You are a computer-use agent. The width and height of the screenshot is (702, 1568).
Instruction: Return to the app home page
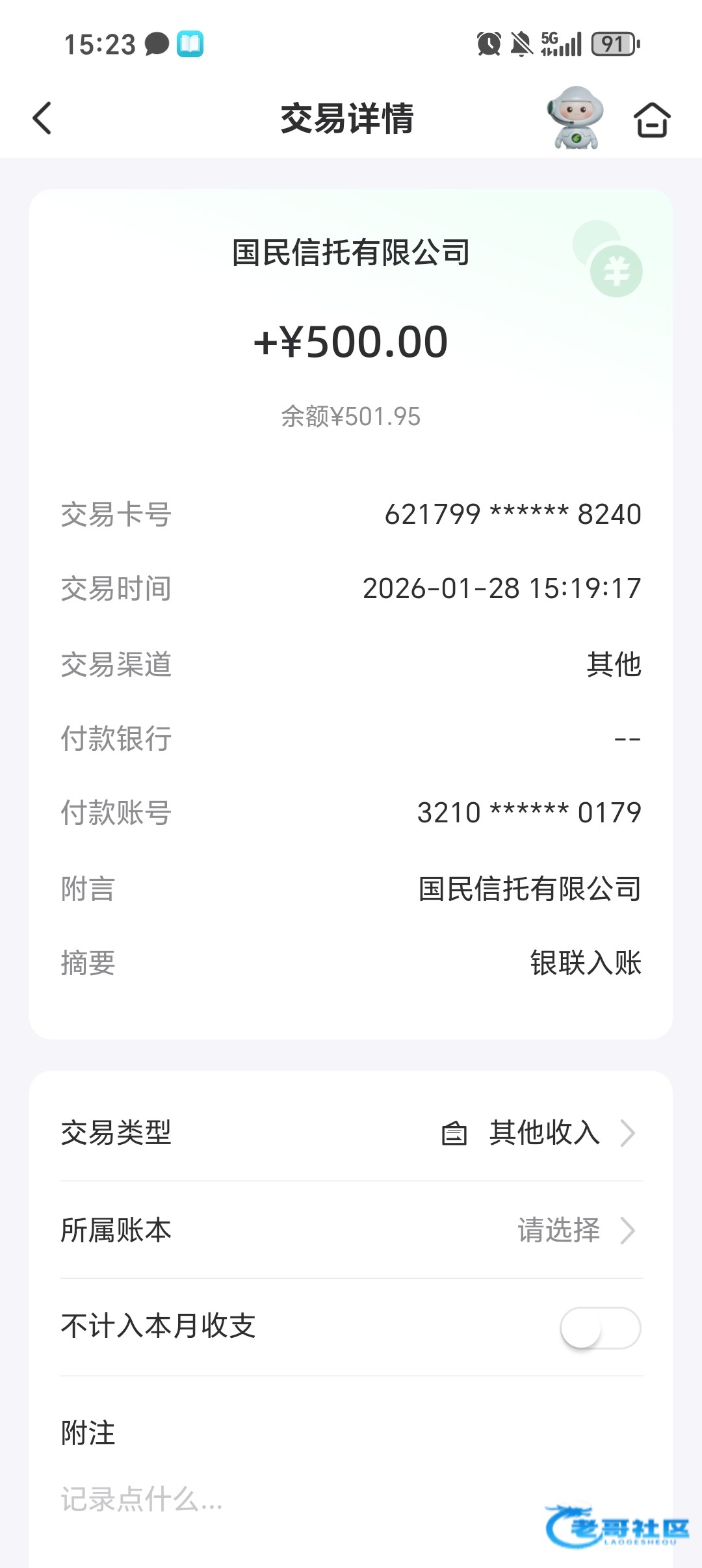(x=651, y=120)
